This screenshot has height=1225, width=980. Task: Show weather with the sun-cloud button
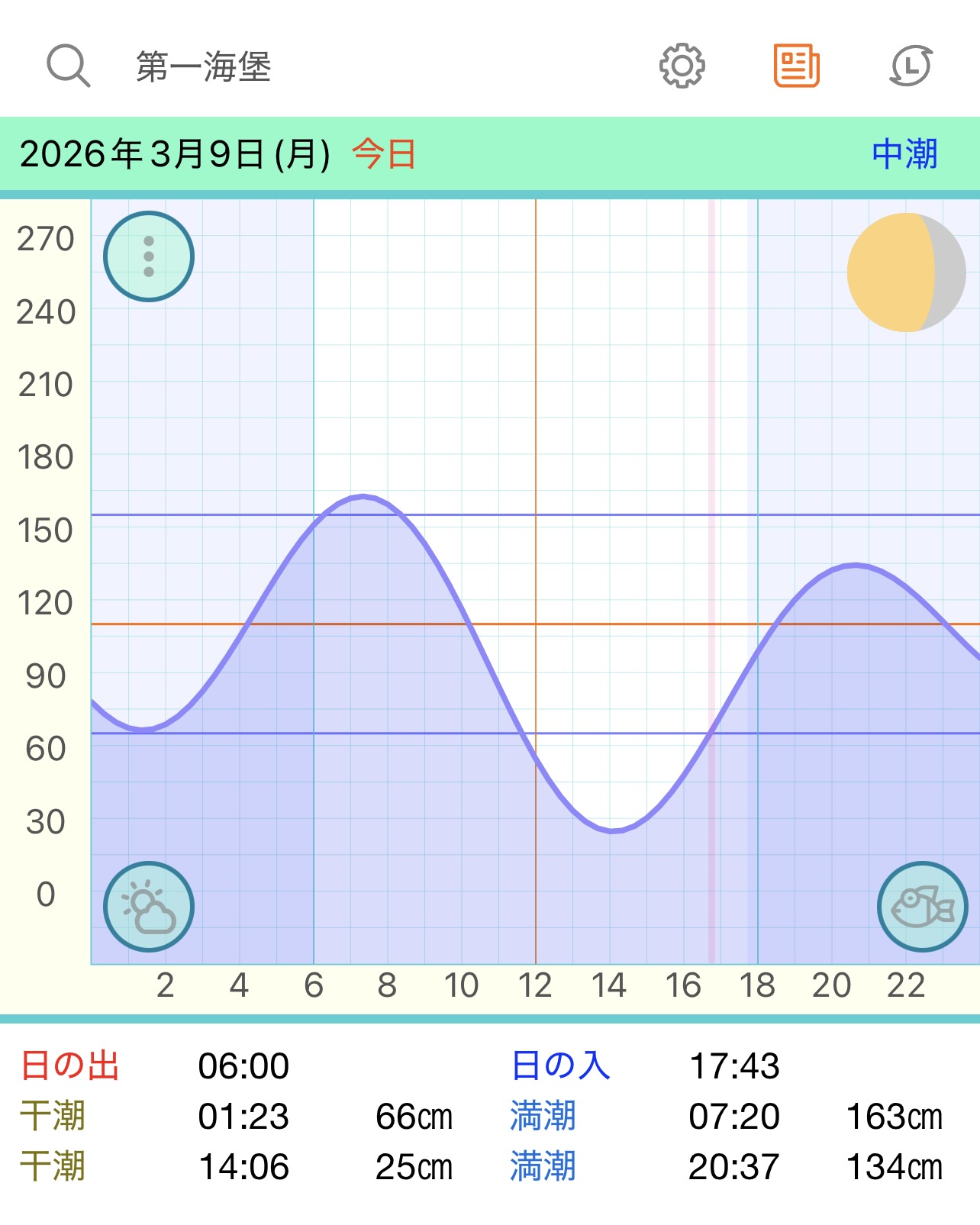tap(149, 907)
